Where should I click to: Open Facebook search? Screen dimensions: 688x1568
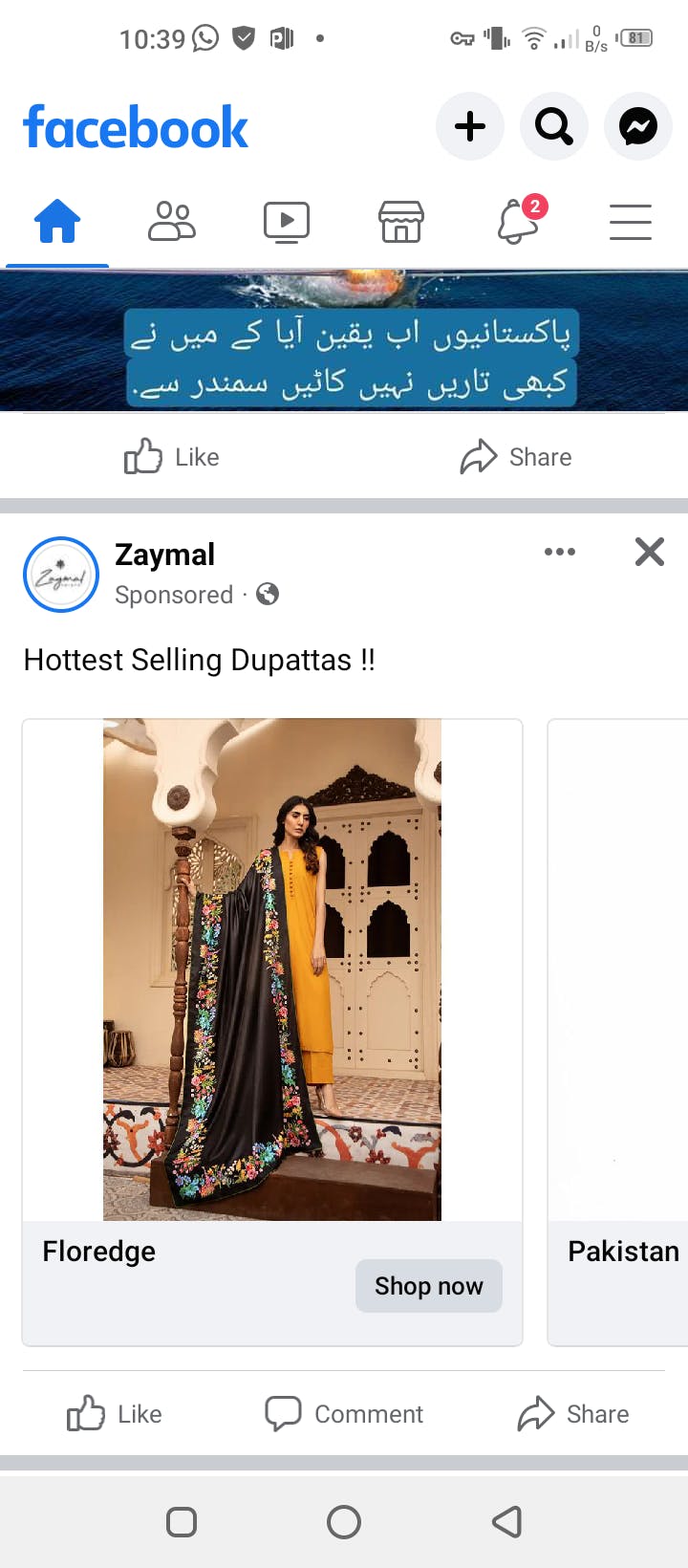point(553,126)
